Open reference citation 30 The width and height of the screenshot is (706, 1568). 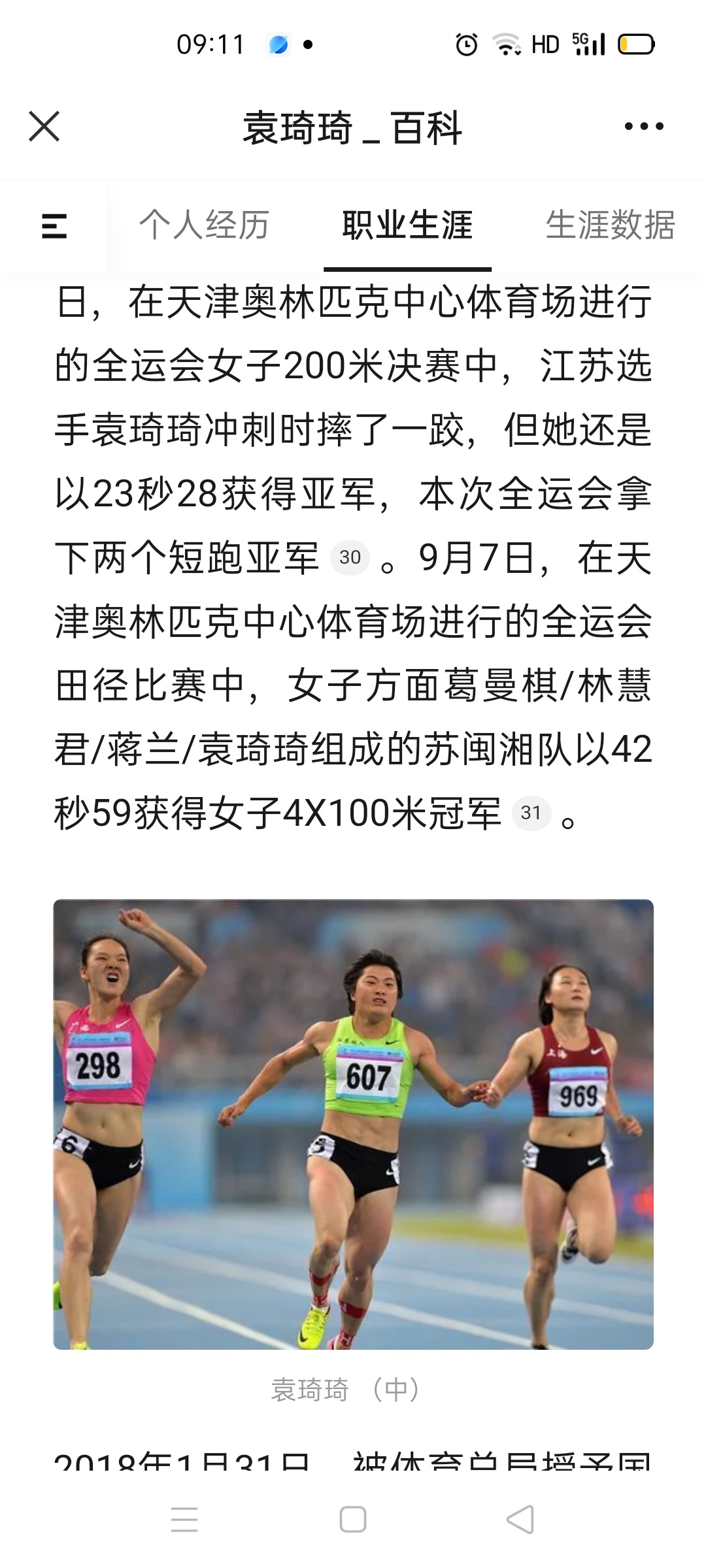tap(350, 557)
